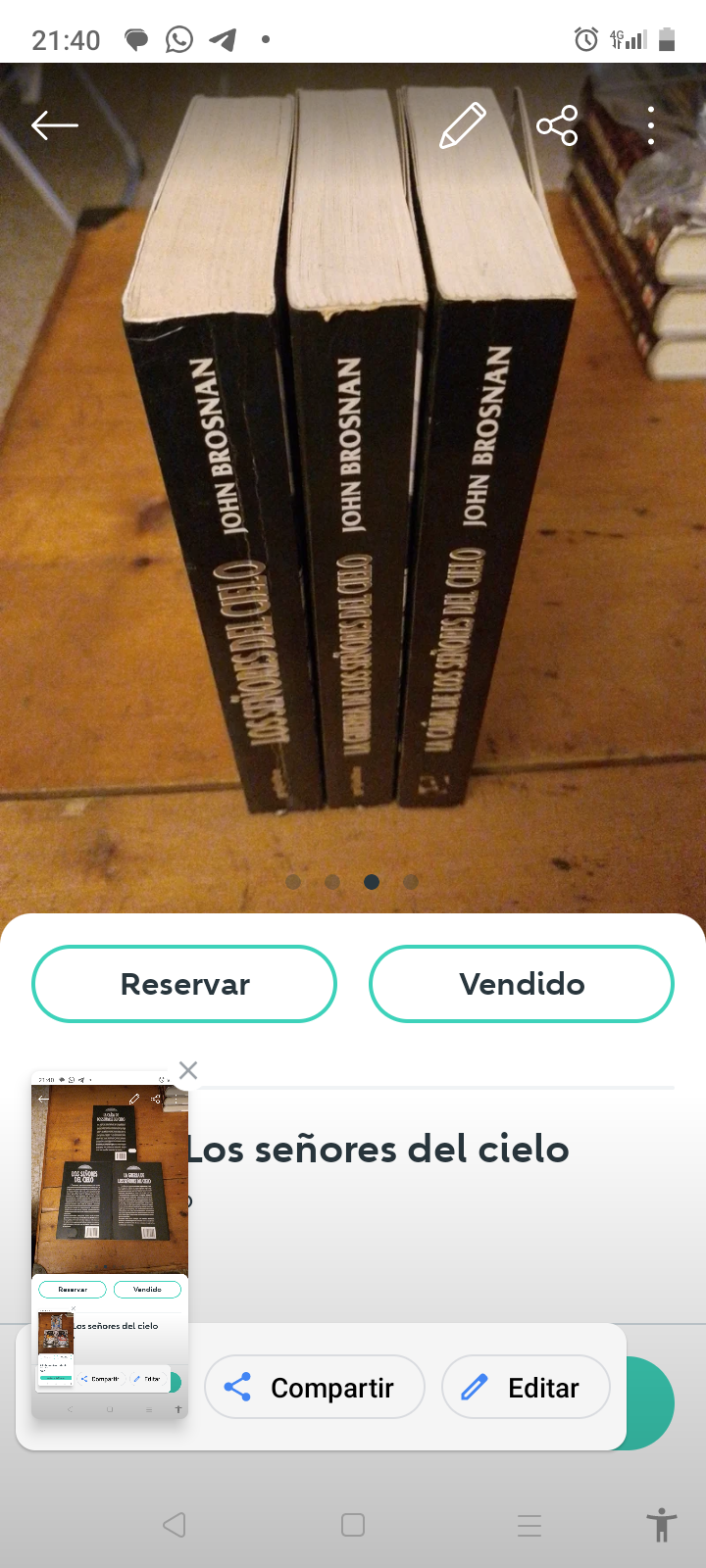Screen dimensions: 706x1568
Task: Open the recent apps button in navigation bar
Action: click(353, 1525)
